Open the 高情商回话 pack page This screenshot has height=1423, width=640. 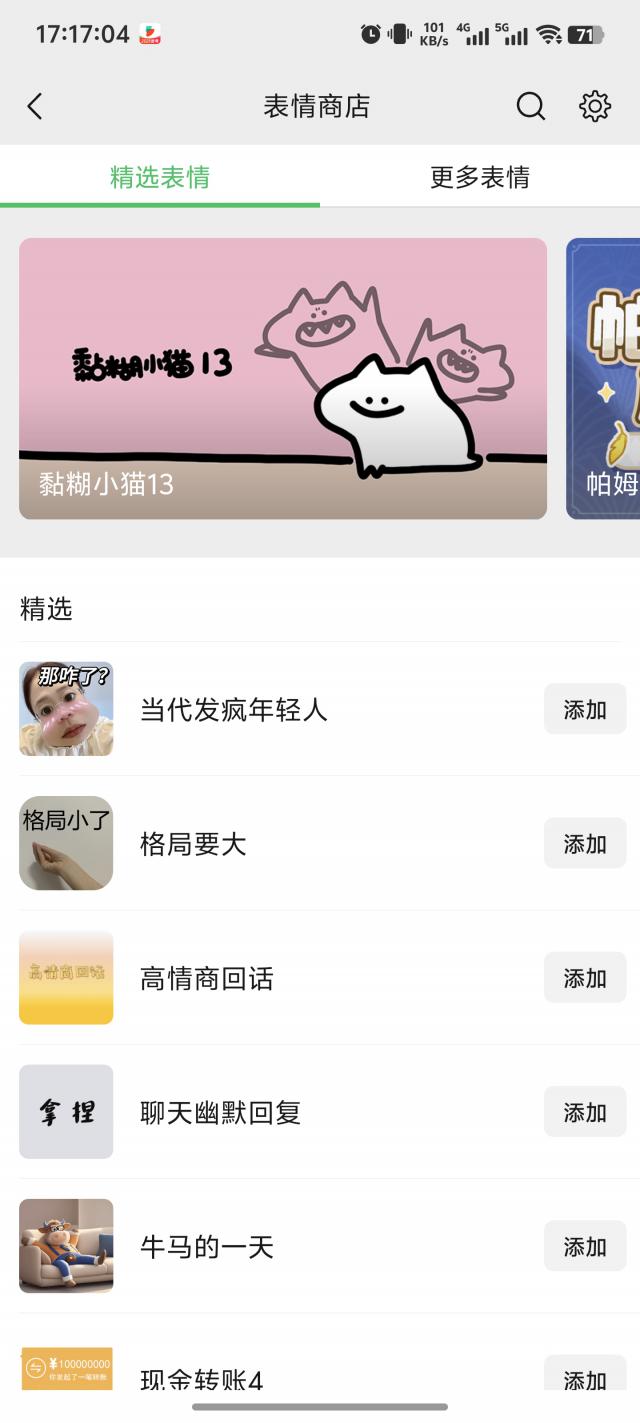click(206, 978)
